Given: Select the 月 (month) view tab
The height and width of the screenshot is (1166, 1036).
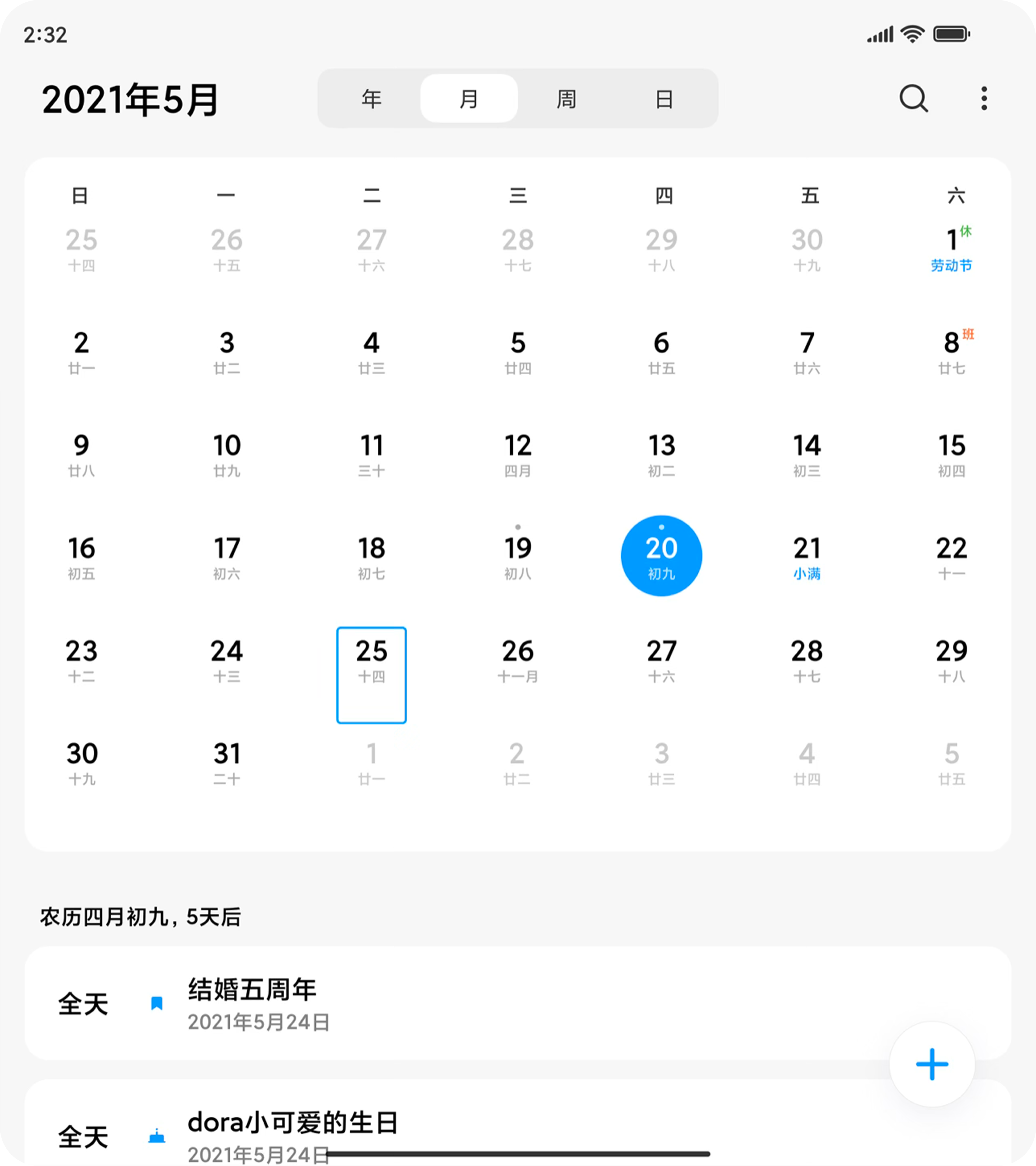Looking at the screenshot, I should 469,99.
